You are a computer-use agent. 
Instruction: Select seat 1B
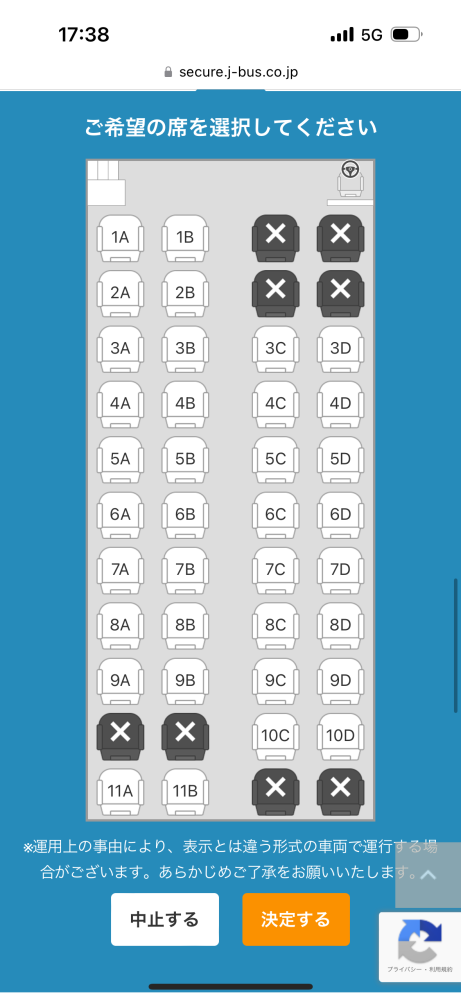185,238
